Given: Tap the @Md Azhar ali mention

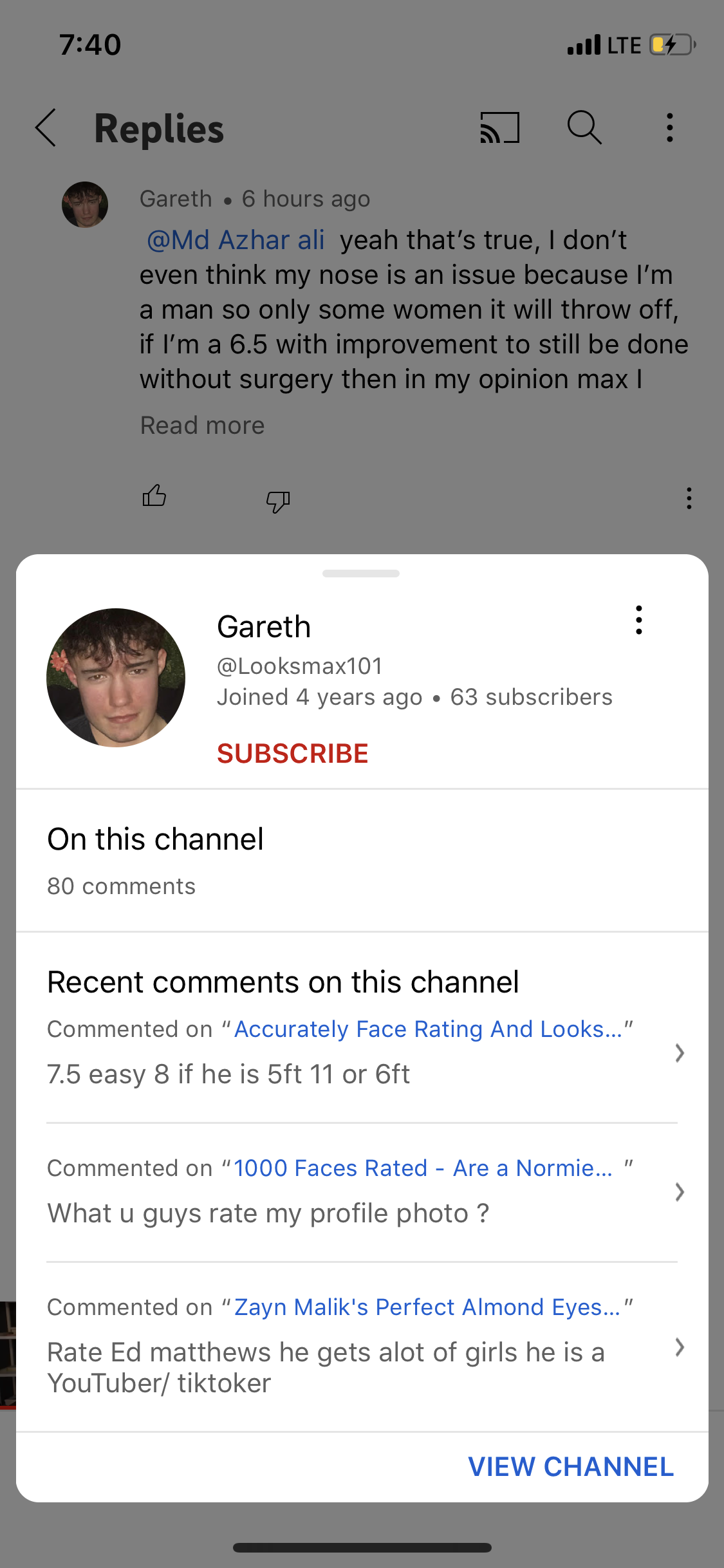Looking at the screenshot, I should (x=236, y=241).
